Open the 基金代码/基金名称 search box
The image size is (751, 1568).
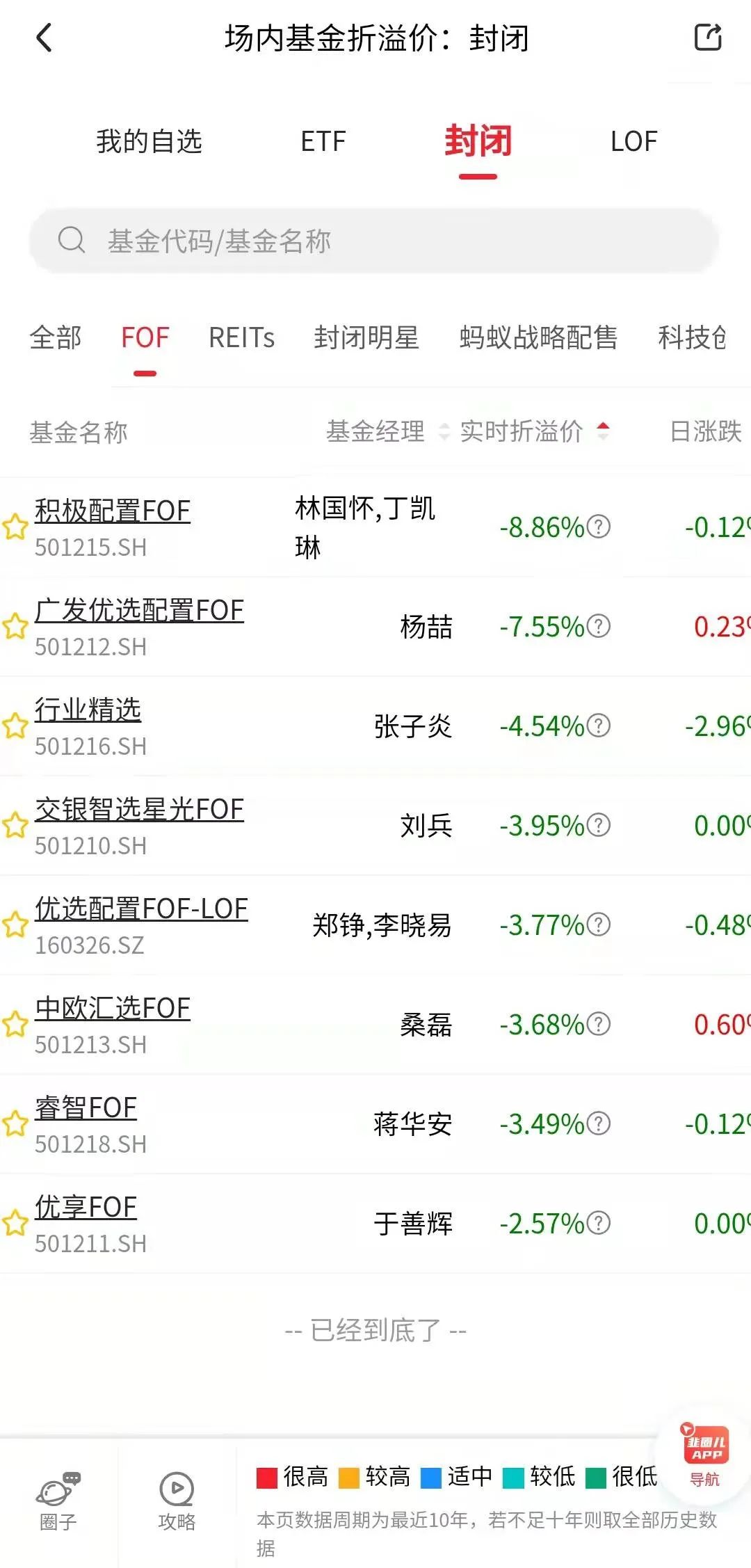[x=374, y=241]
